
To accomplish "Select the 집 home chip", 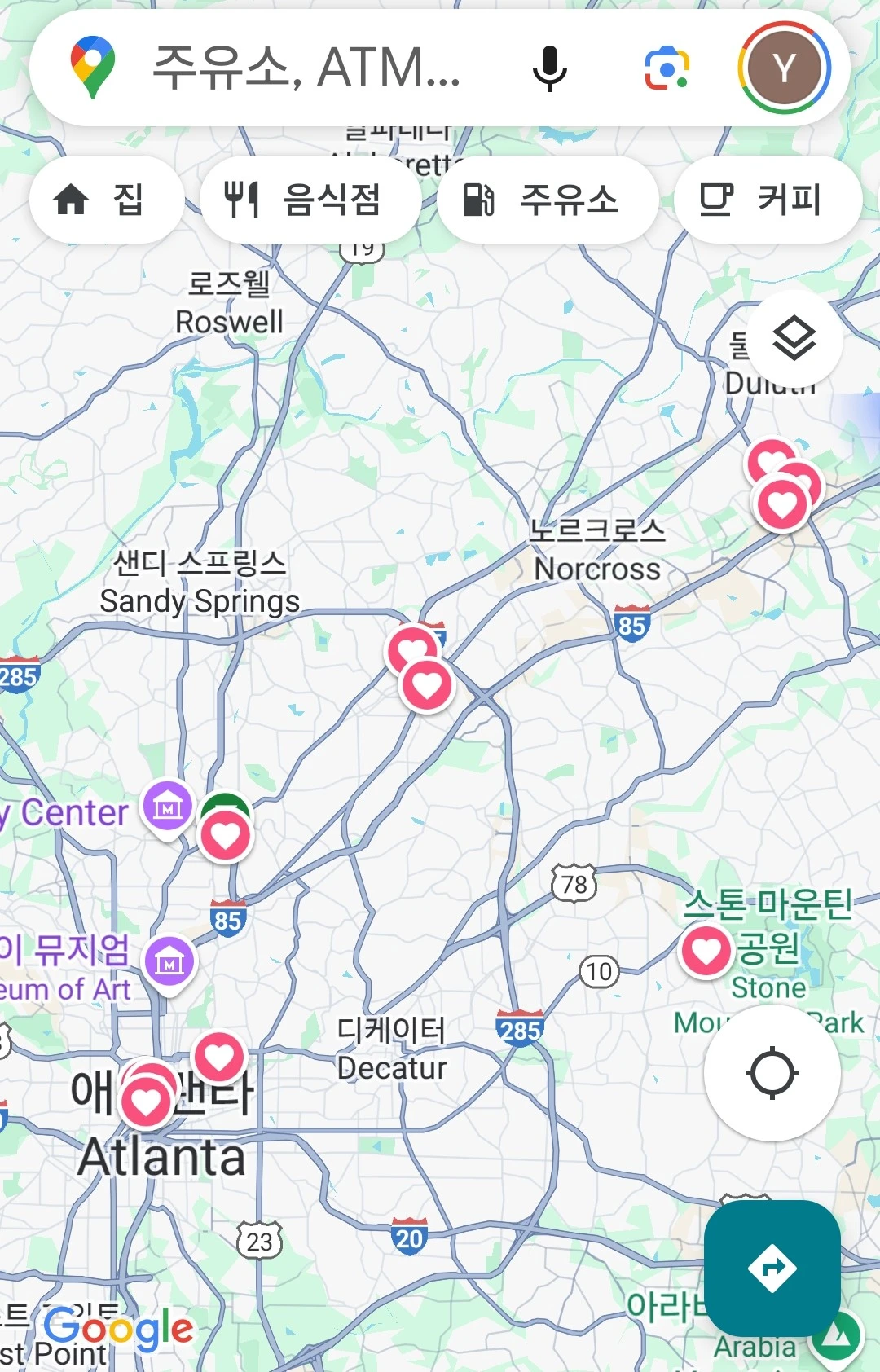I will coord(106,200).
